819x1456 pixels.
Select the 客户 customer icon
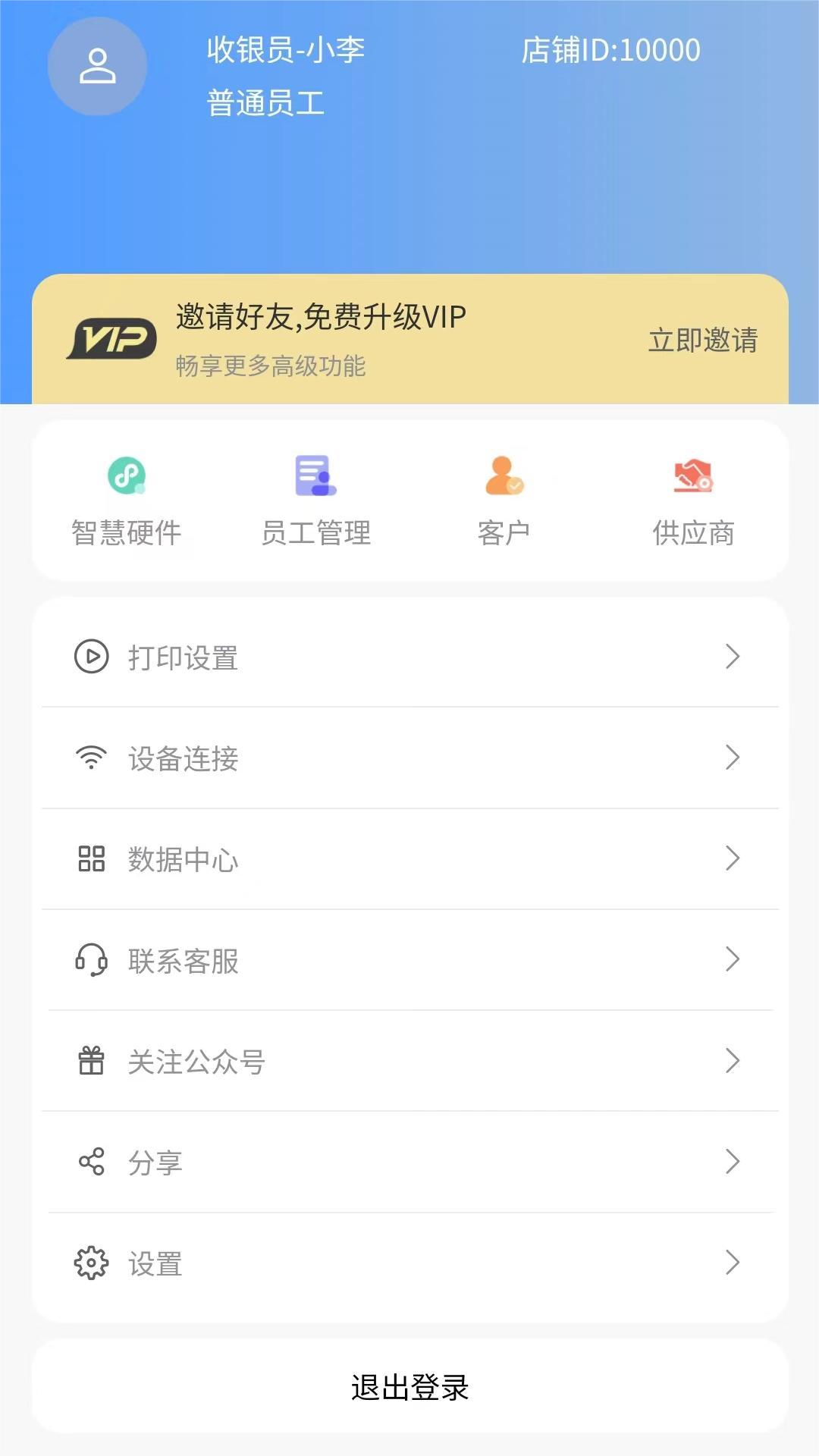[503, 476]
